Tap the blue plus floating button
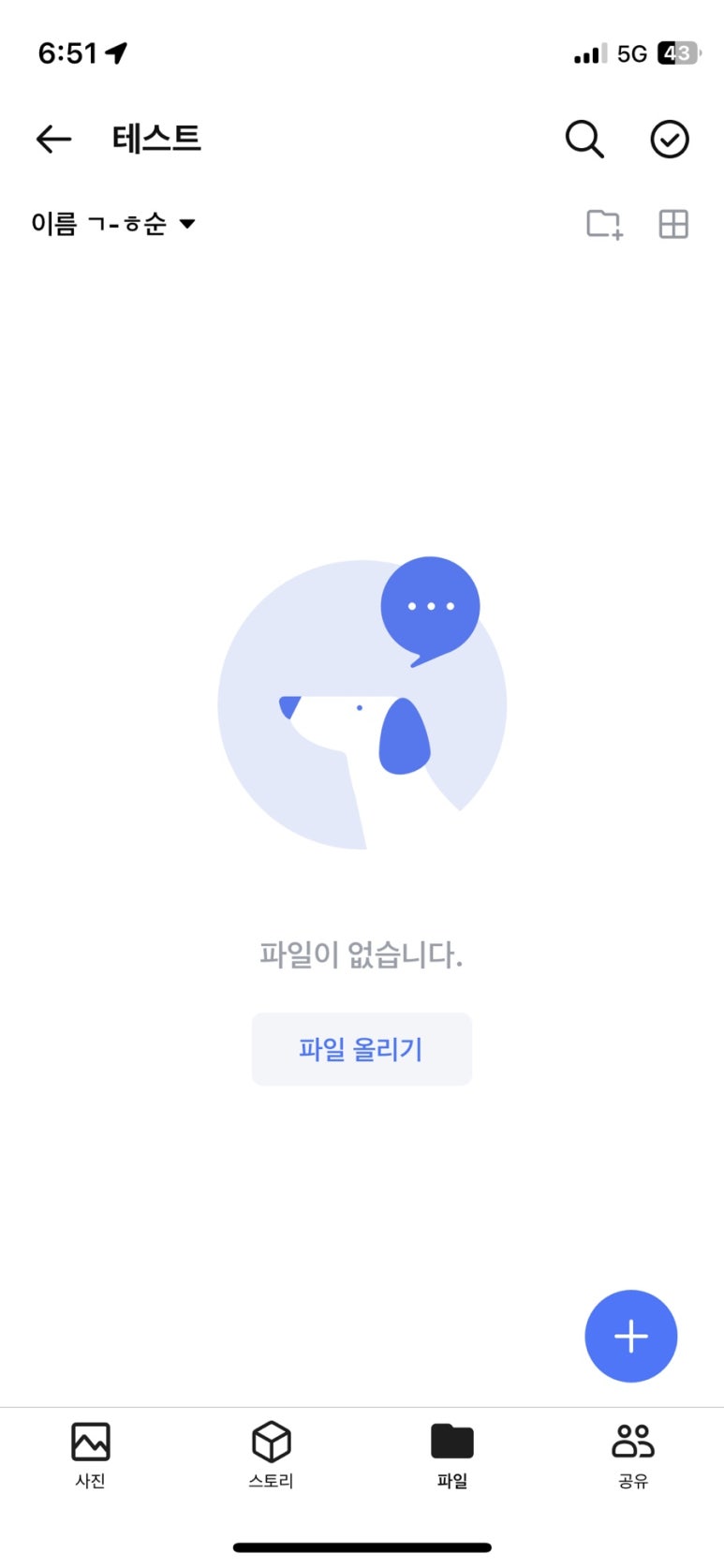The height and width of the screenshot is (1568, 724). 631,1336
